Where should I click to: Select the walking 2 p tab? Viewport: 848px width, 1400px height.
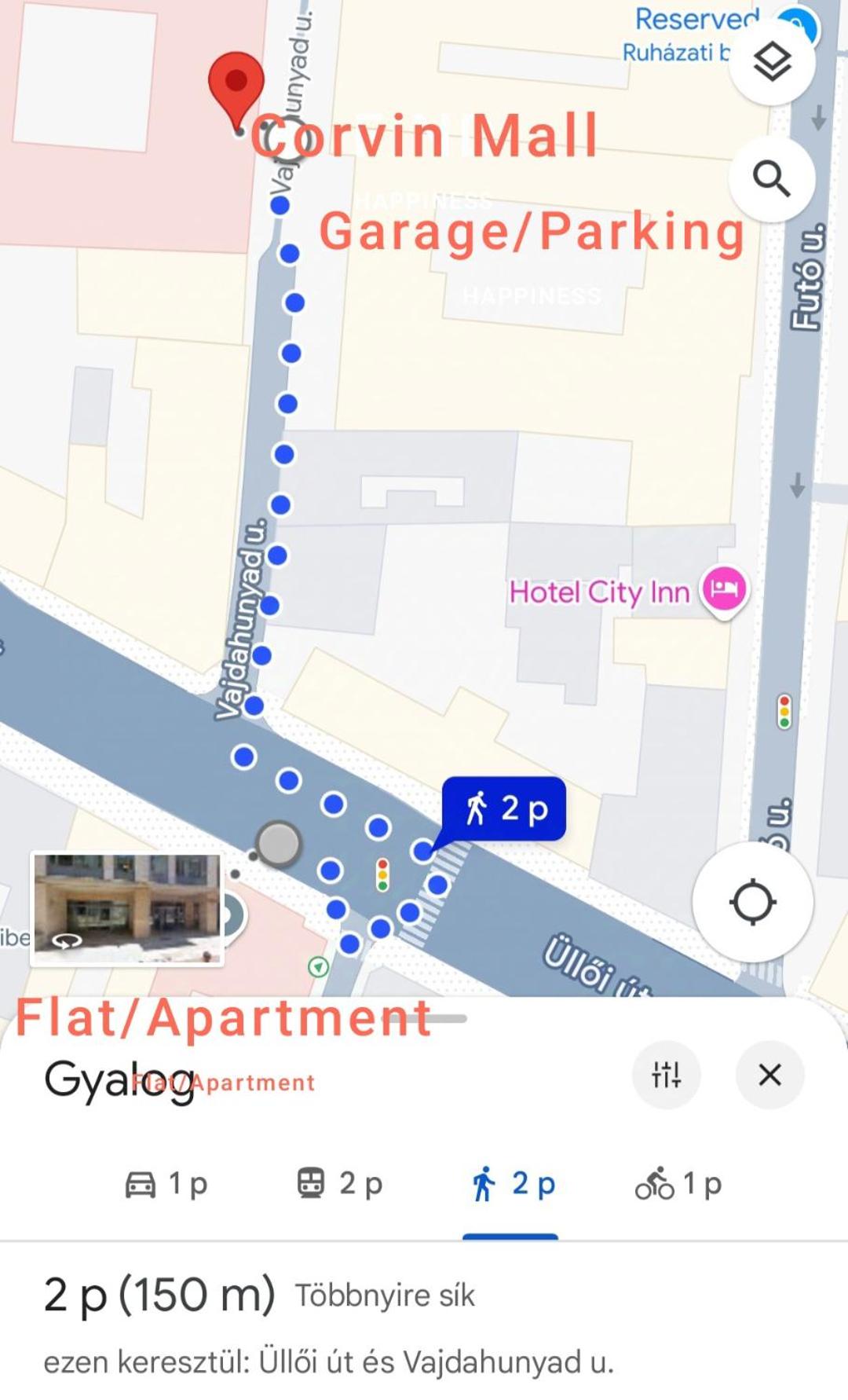pos(512,1183)
